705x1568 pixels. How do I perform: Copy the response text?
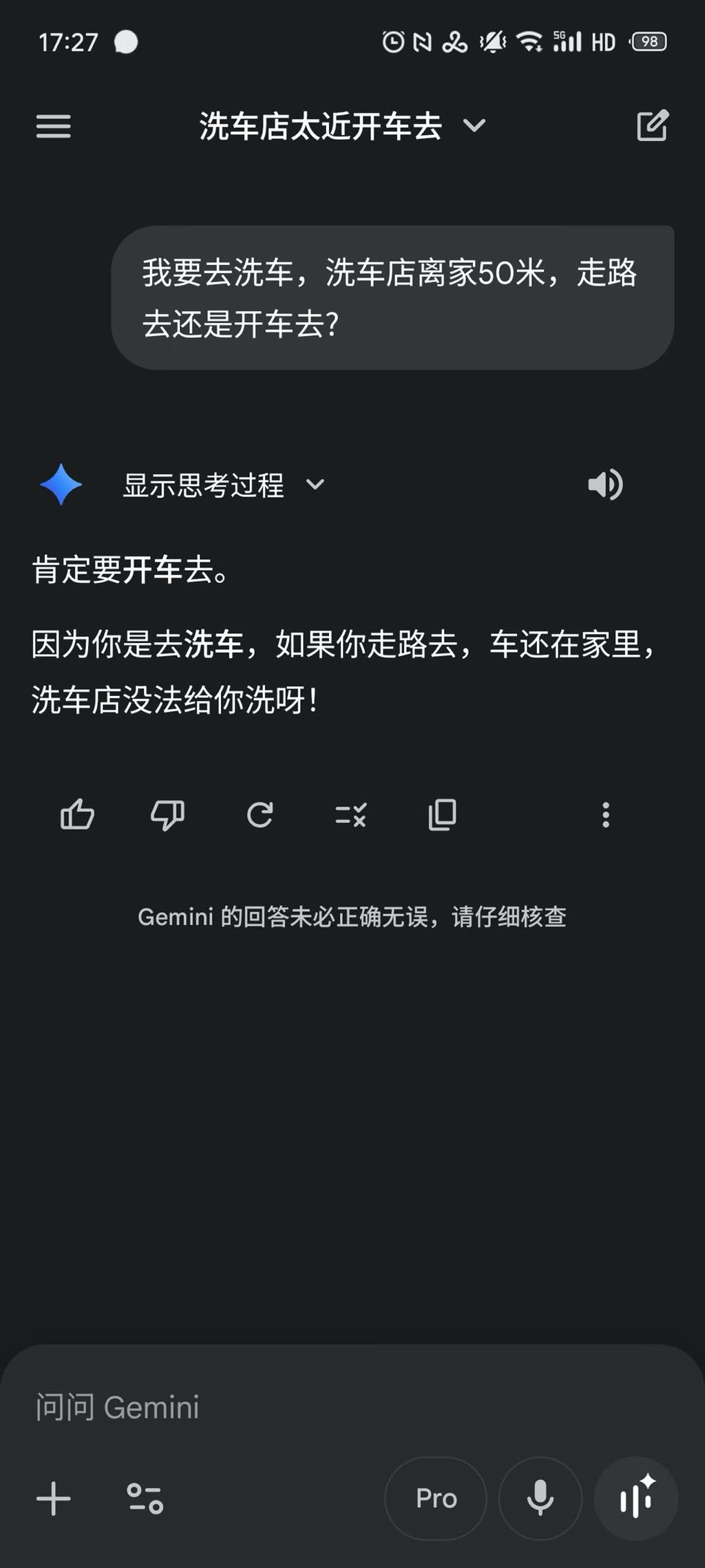pos(442,815)
